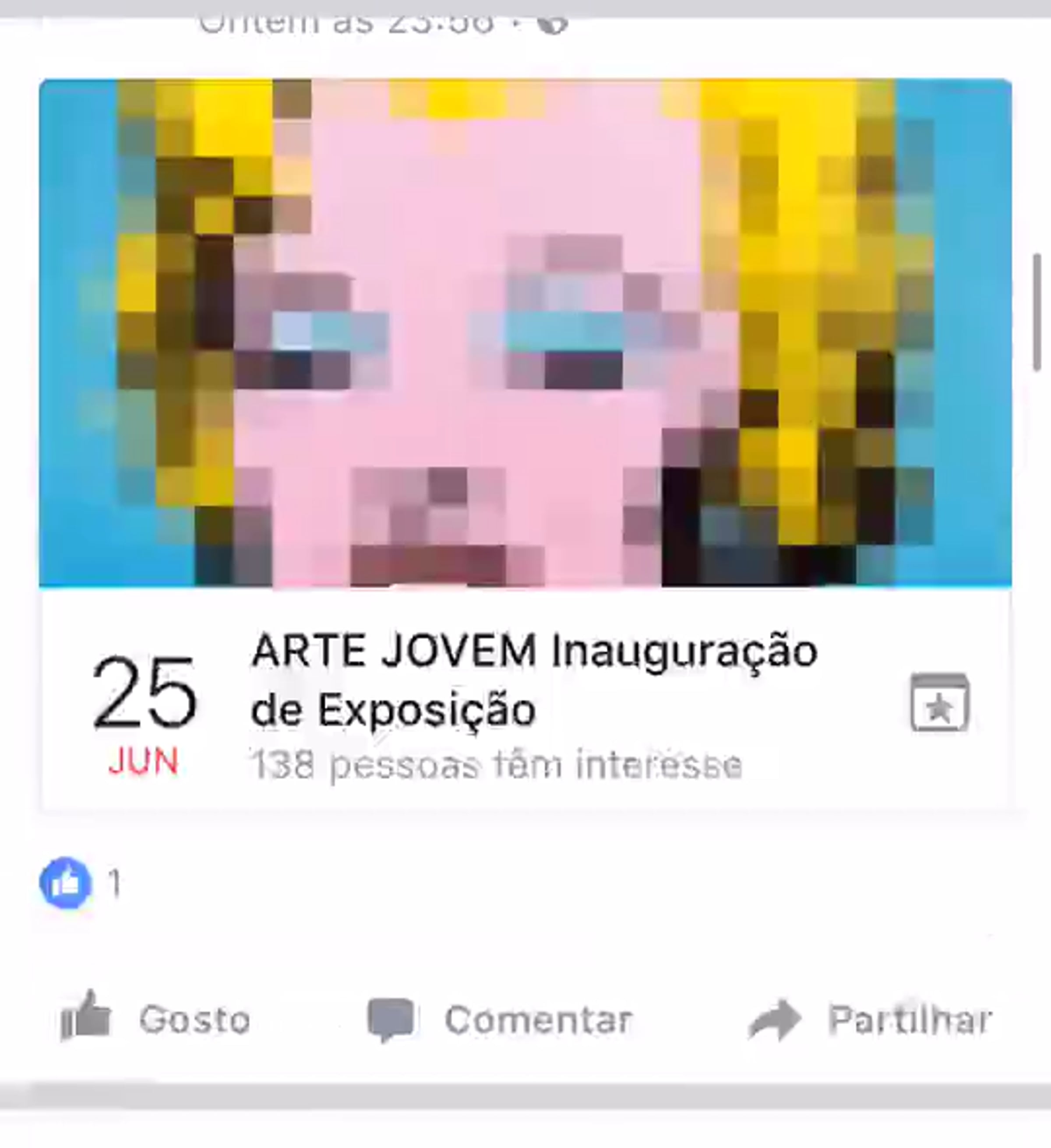The height and width of the screenshot is (1148, 1051).
Task: View who reacted to the post
Action: [80, 883]
